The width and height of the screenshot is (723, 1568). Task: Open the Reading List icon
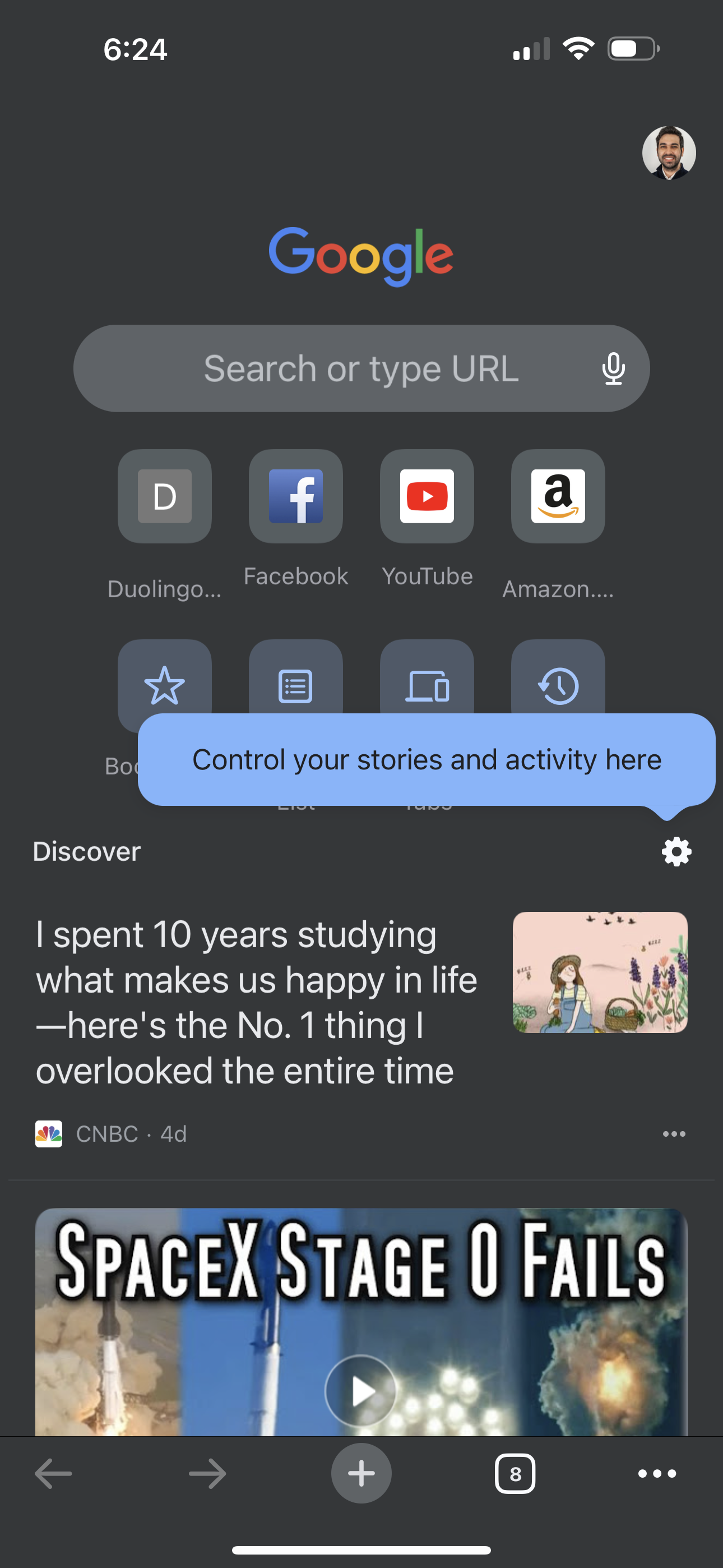(296, 686)
